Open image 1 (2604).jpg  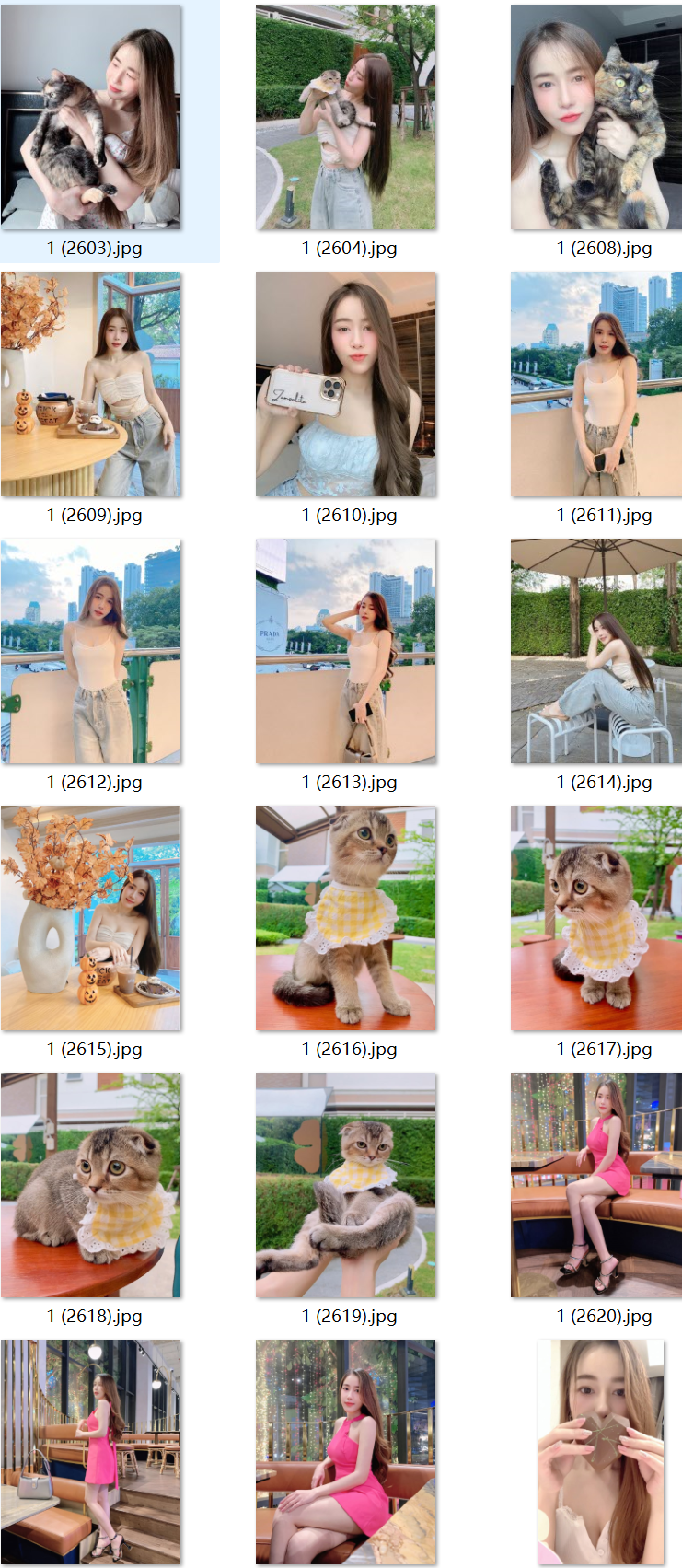click(346, 117)
